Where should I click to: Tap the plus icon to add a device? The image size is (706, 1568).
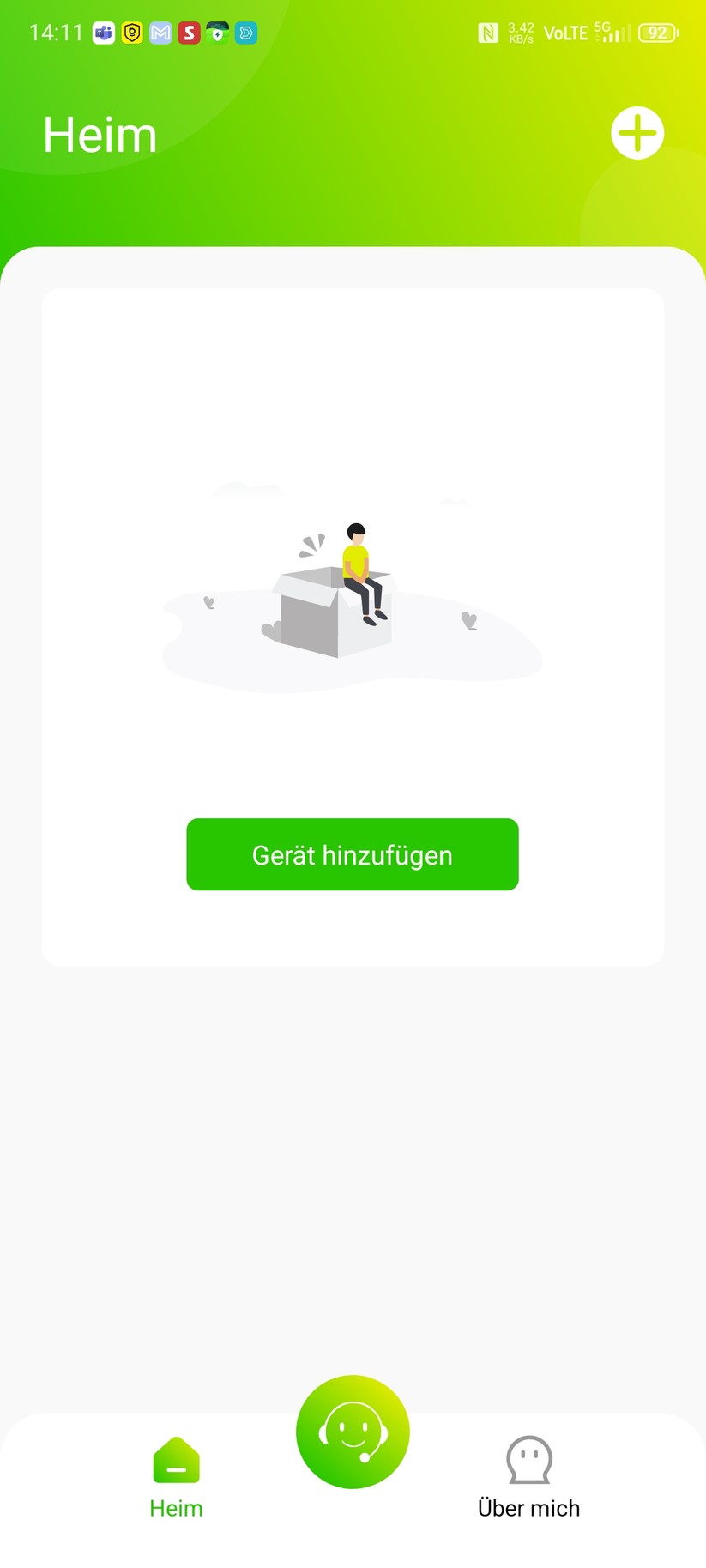pos(637,133)
